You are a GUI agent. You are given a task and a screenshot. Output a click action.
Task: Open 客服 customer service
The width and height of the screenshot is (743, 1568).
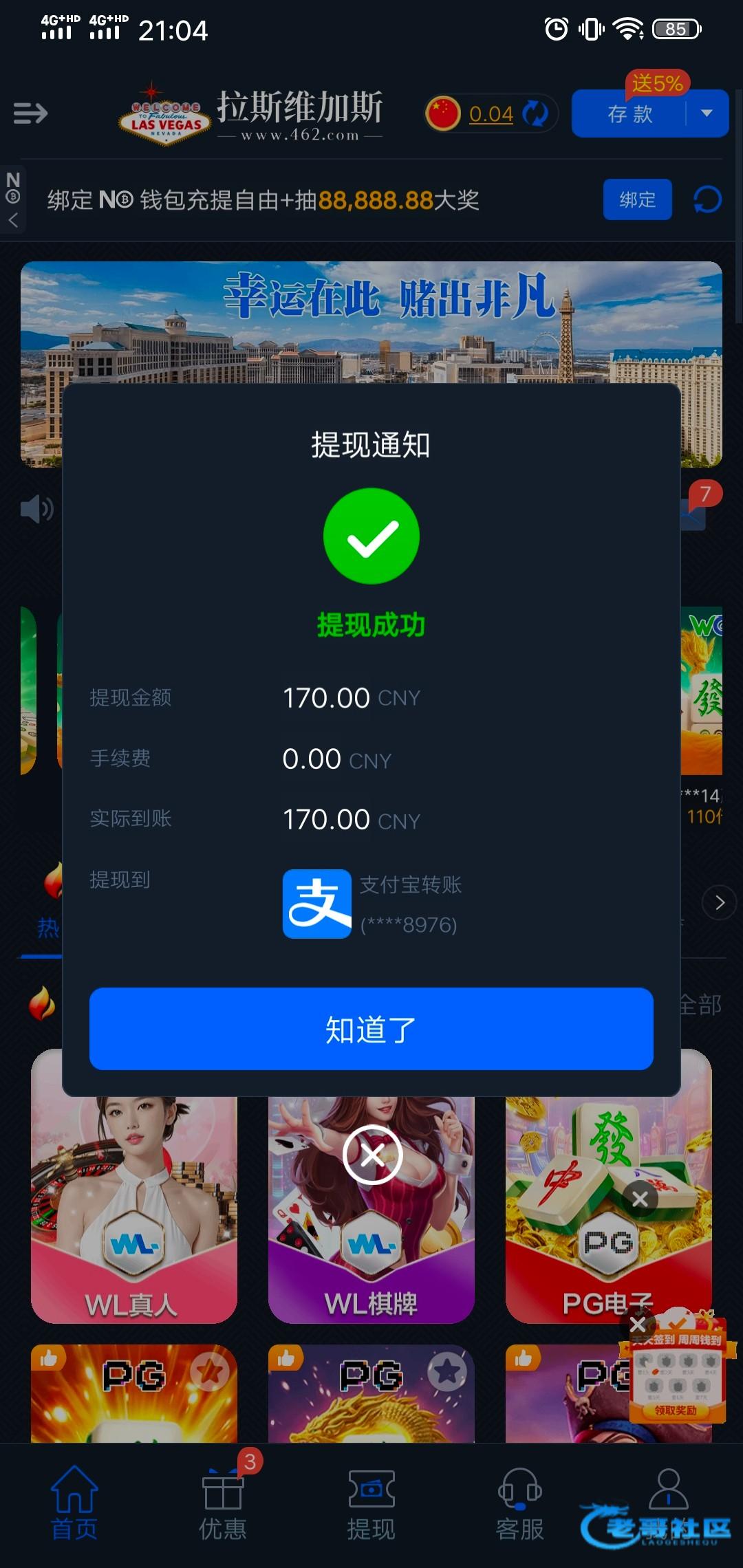(x=520, y=1503)
